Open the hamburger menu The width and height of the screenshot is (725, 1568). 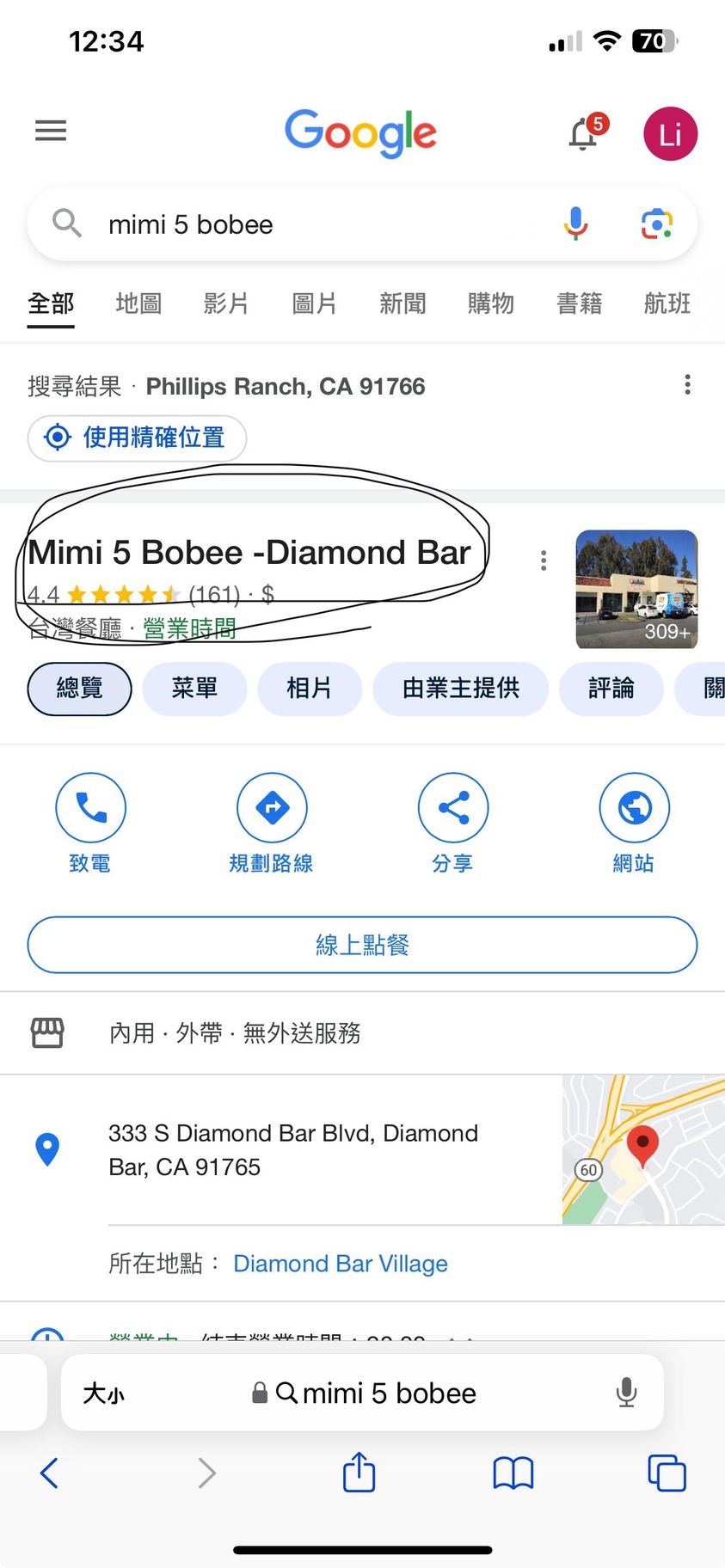[x=51, y=131]
